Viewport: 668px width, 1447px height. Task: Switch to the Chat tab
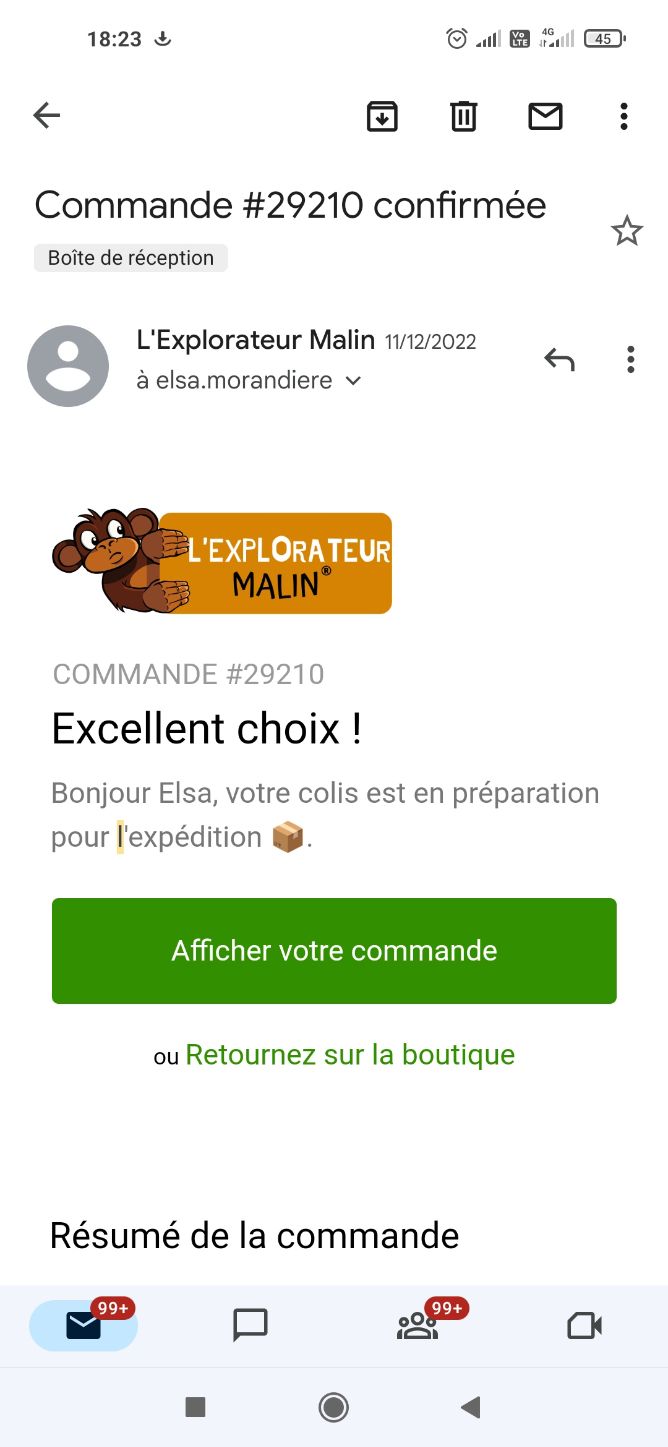click(250, 1326)
